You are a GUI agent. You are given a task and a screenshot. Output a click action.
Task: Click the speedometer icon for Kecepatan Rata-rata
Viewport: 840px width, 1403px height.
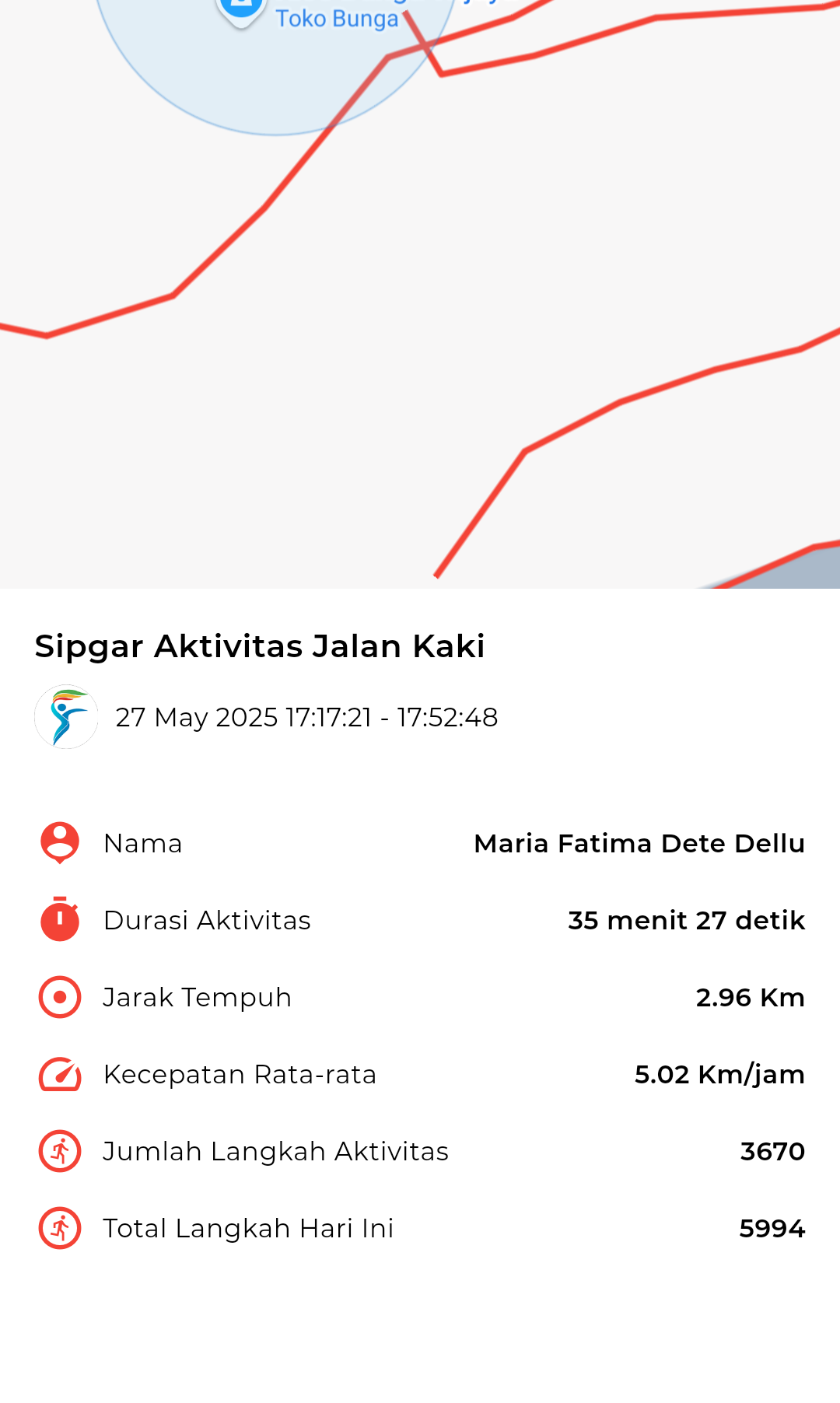(59, 1074)
